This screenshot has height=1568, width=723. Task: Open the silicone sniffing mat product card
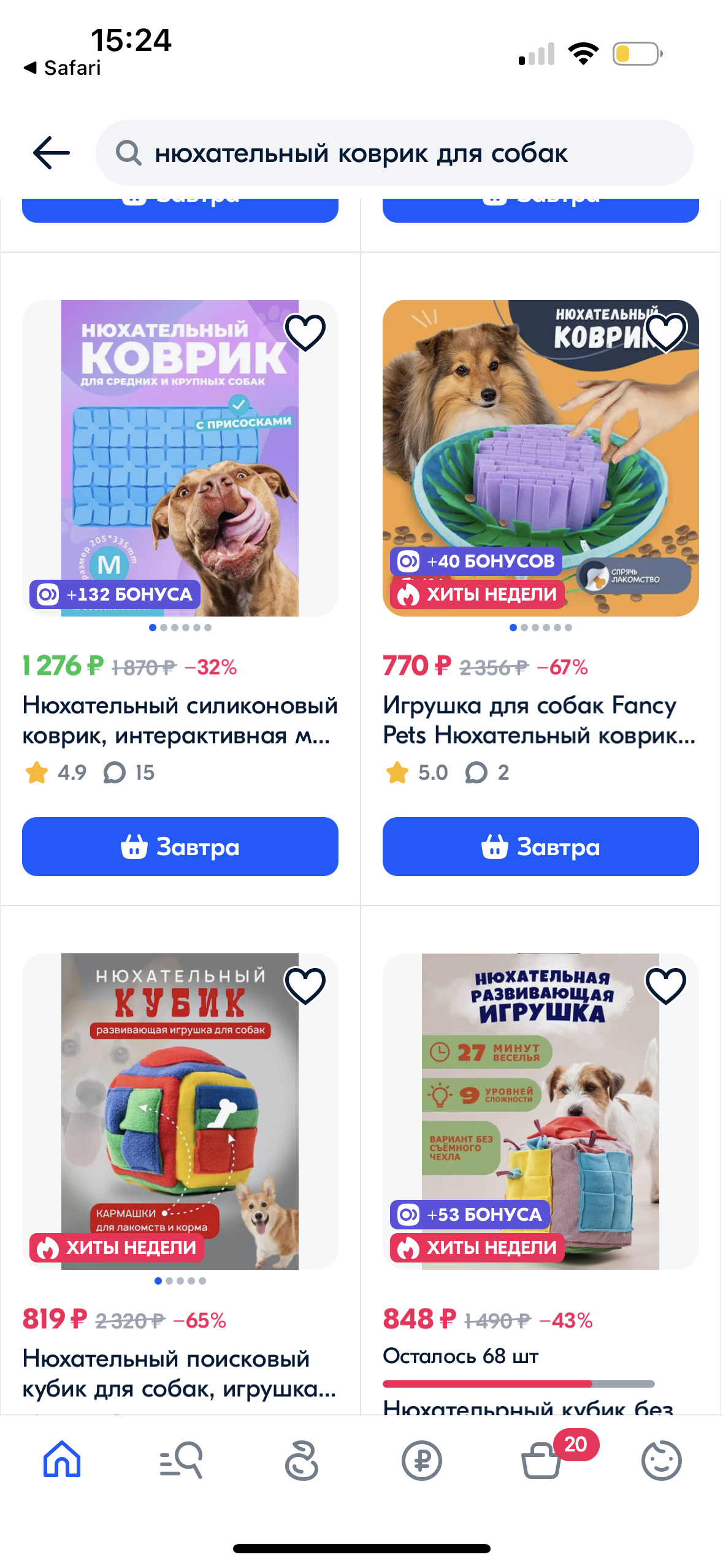point(180,720)
